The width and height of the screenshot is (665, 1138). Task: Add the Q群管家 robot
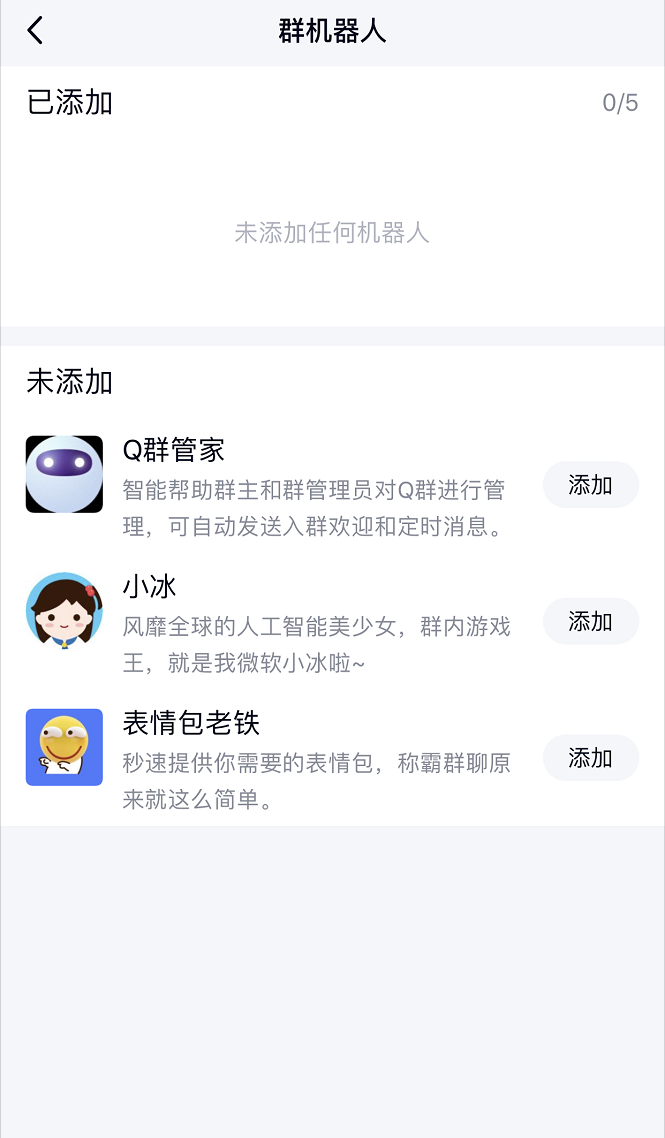tap(590, 485)
